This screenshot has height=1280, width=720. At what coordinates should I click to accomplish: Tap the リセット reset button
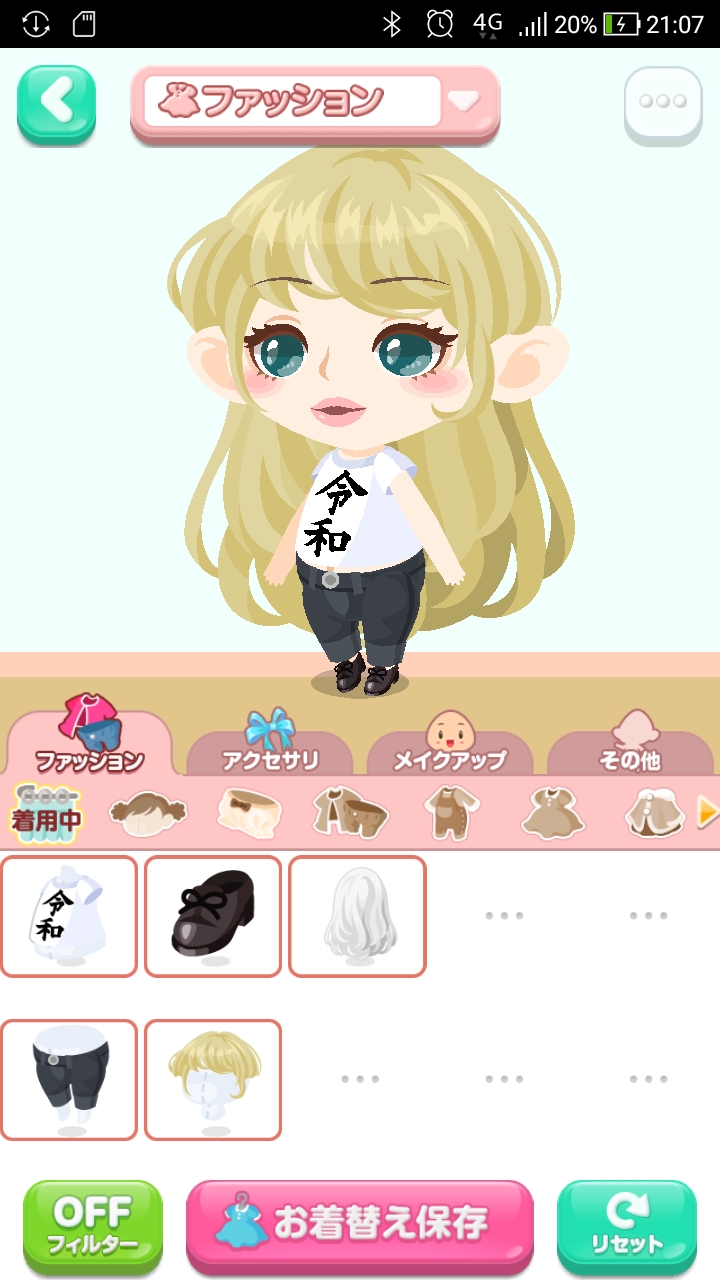[626, 1227]
